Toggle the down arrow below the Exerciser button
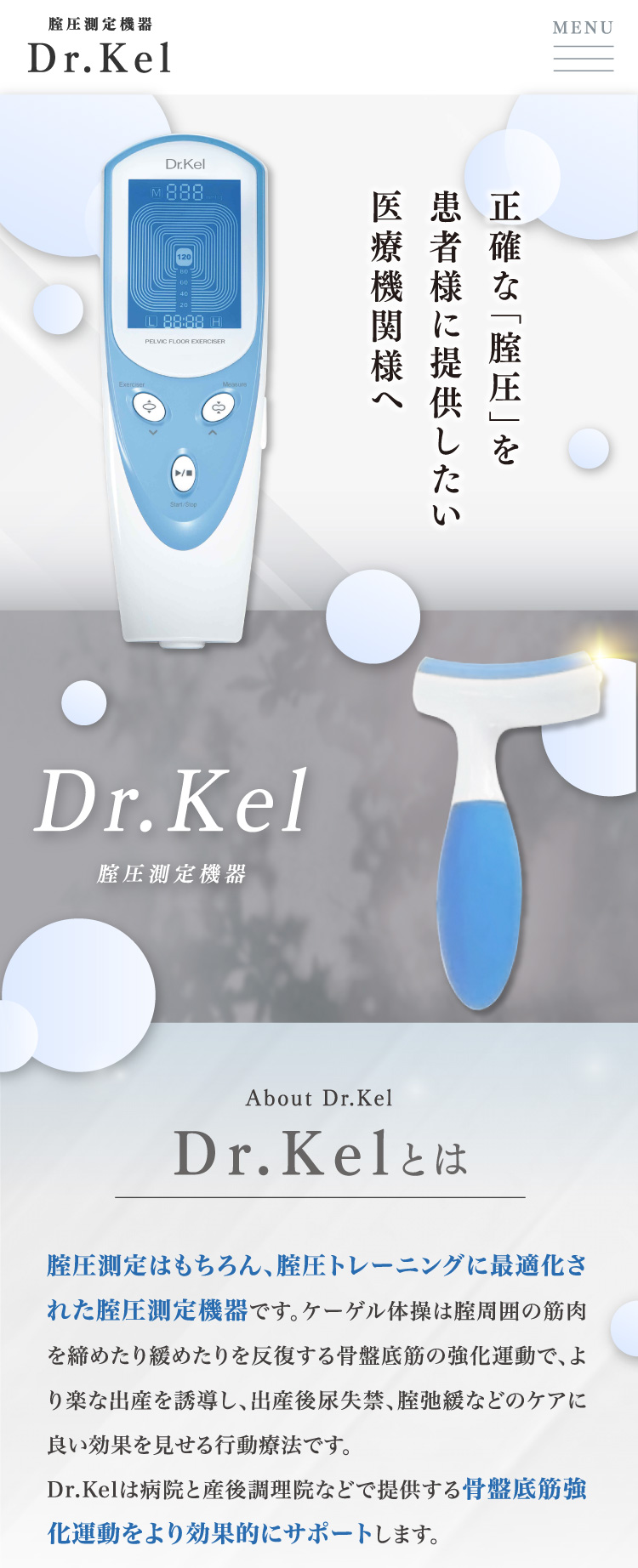Screen dimensions: 638x1568 [151, 434]
